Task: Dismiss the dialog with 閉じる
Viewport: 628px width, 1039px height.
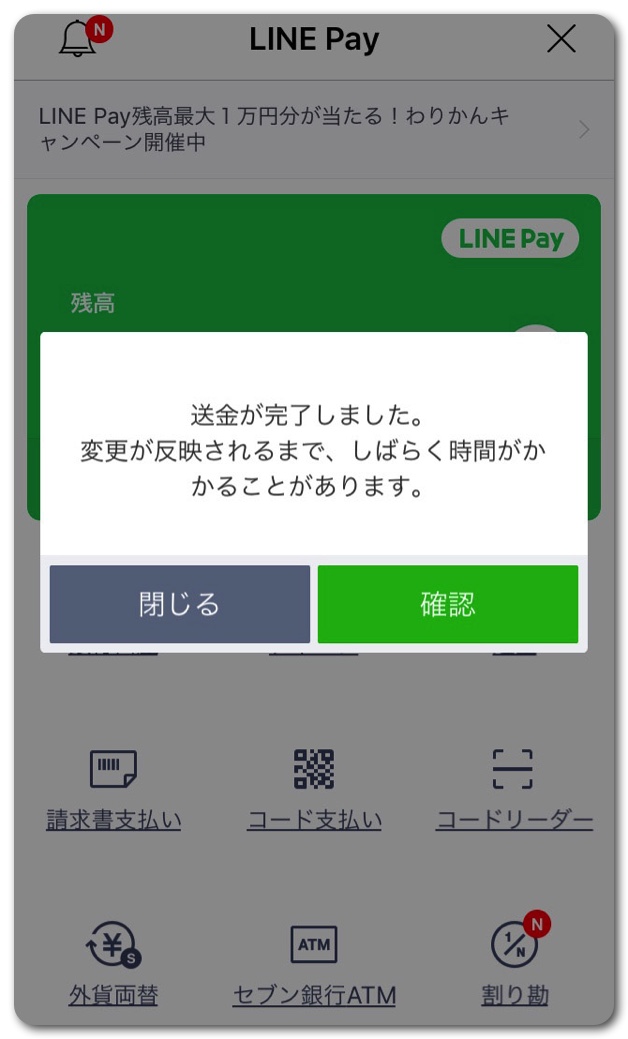Action: [179, 604]
